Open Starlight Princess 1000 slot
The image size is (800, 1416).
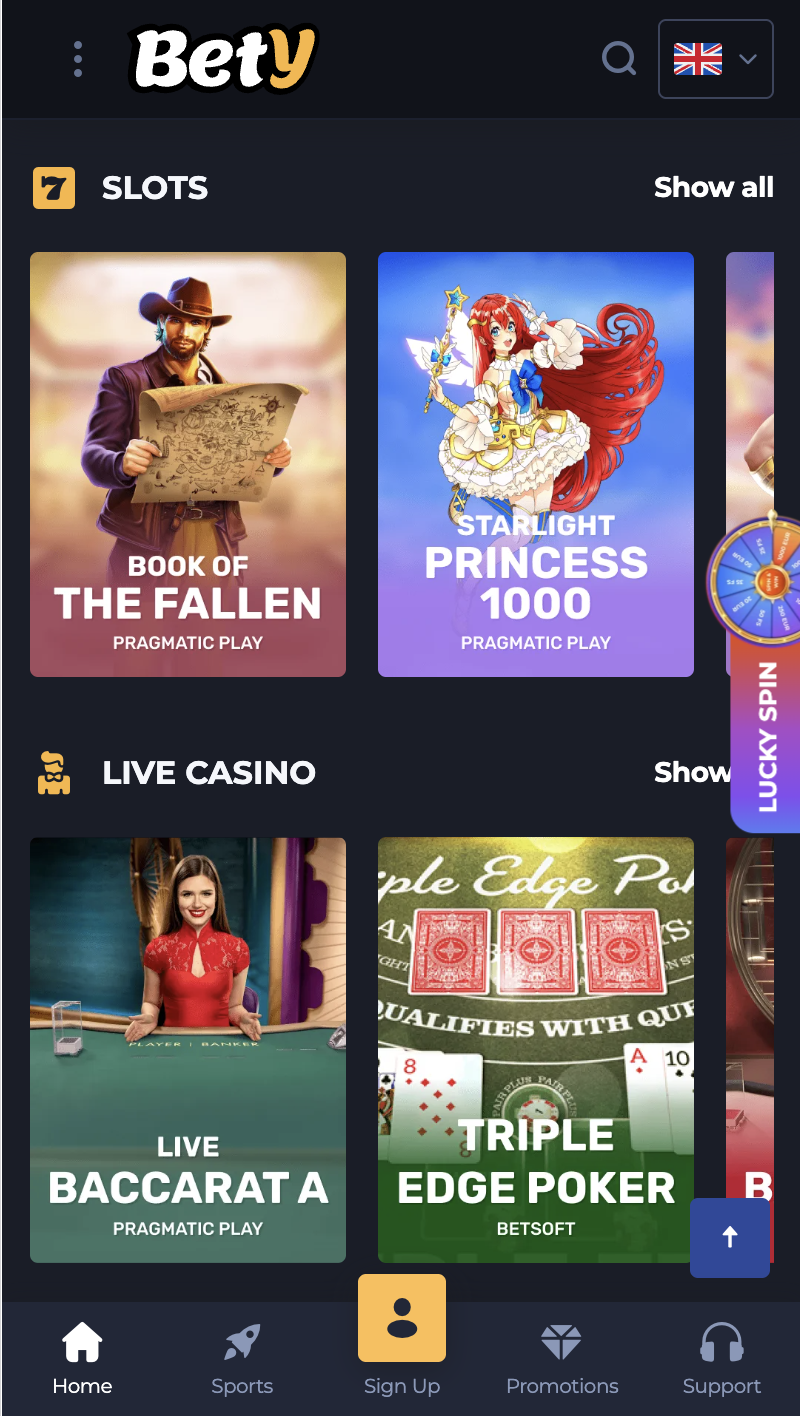coord(536,464)
